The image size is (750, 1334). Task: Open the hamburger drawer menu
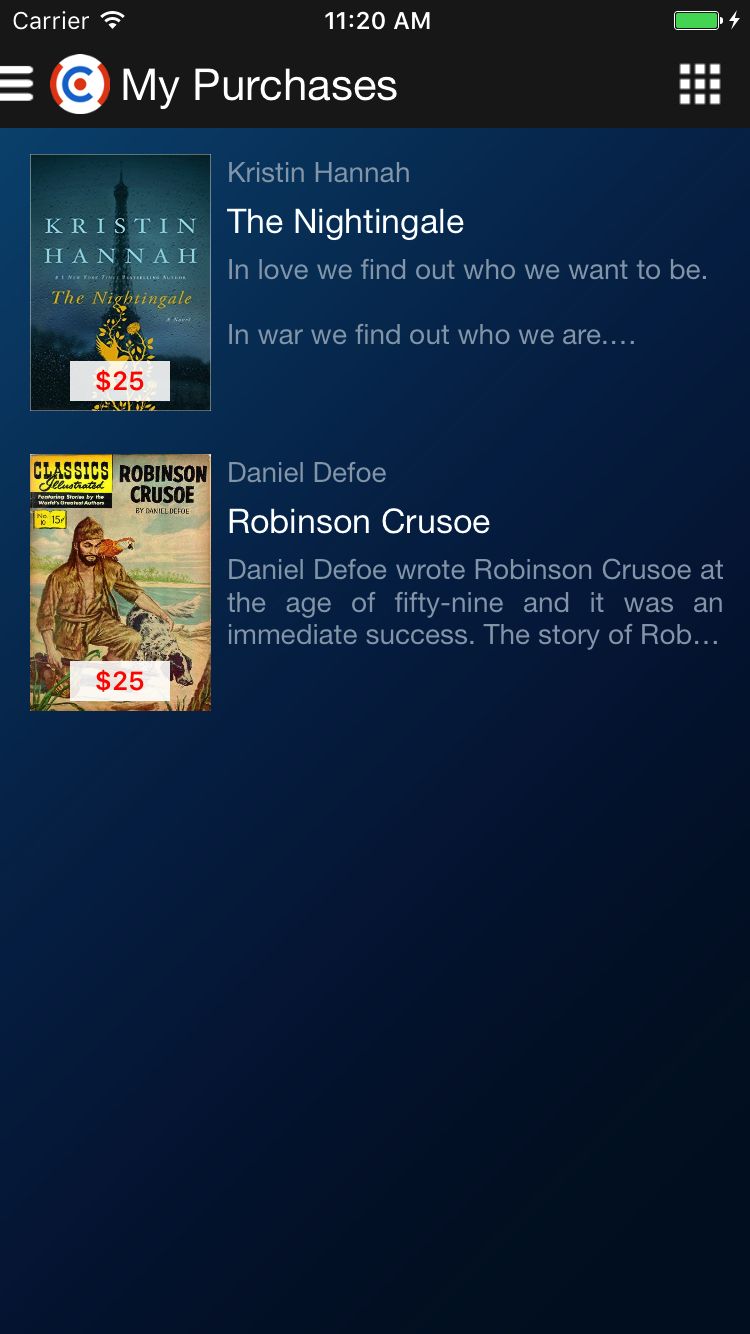coord(17,85)
